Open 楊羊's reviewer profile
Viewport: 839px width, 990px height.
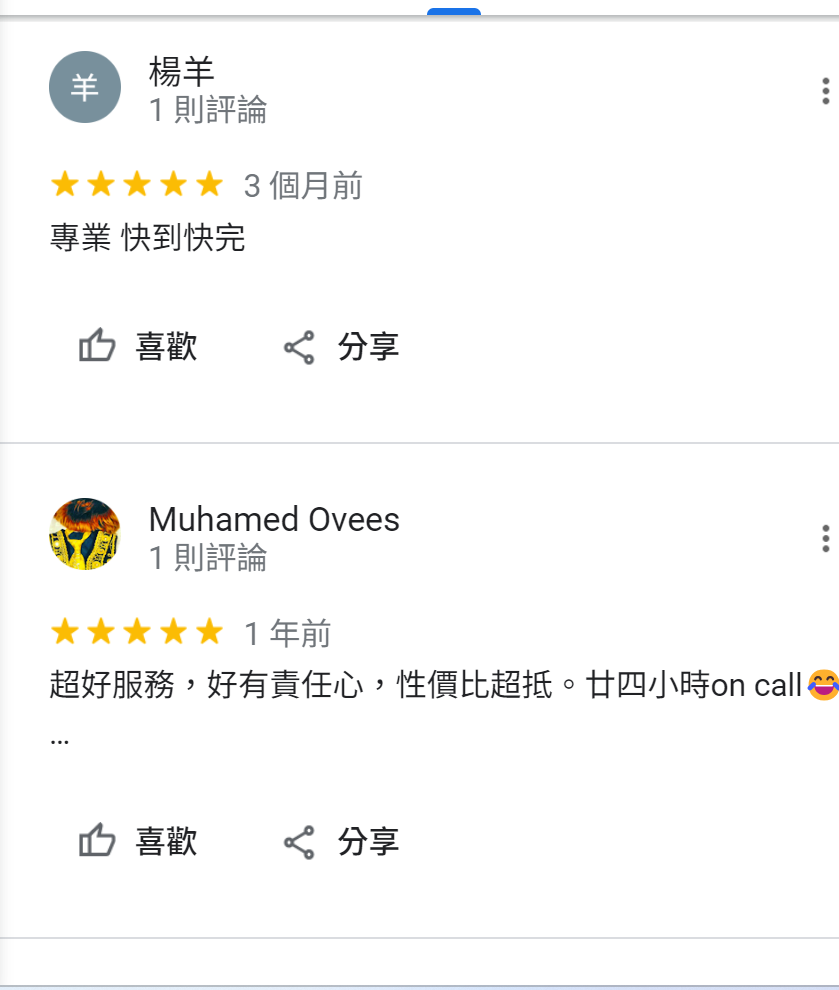pos(181,72)
